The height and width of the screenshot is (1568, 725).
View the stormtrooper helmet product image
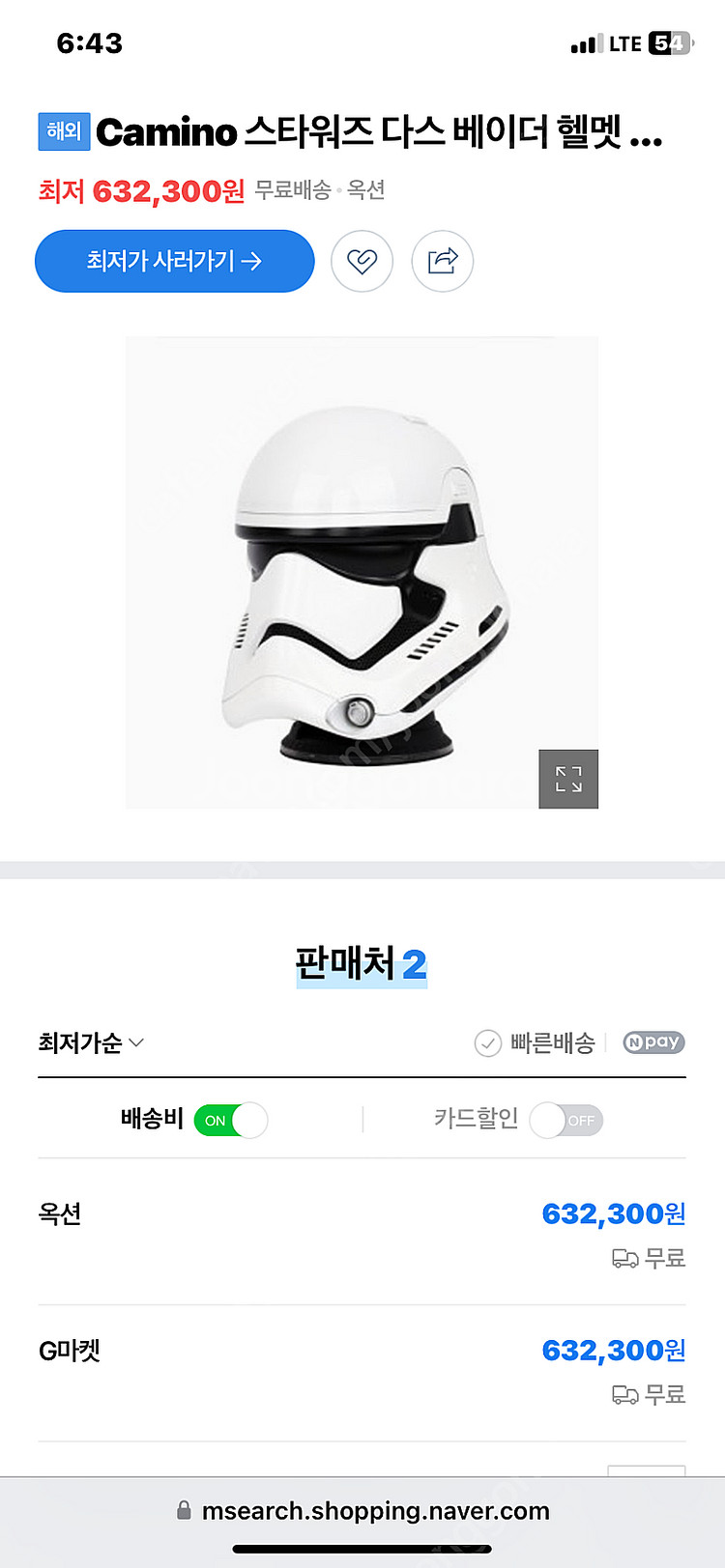point(362,572)
